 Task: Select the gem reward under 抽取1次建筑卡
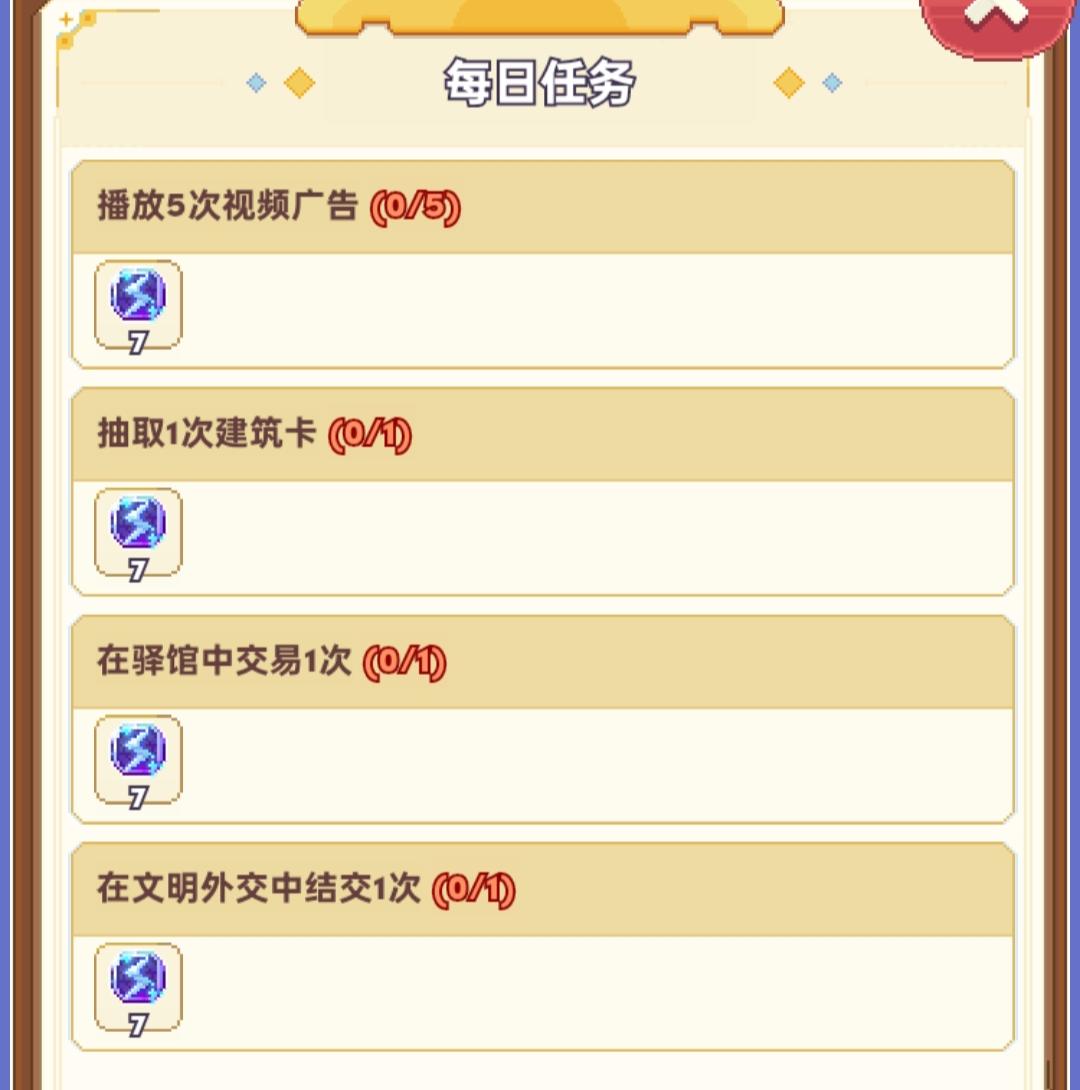(x=137, y=527)
